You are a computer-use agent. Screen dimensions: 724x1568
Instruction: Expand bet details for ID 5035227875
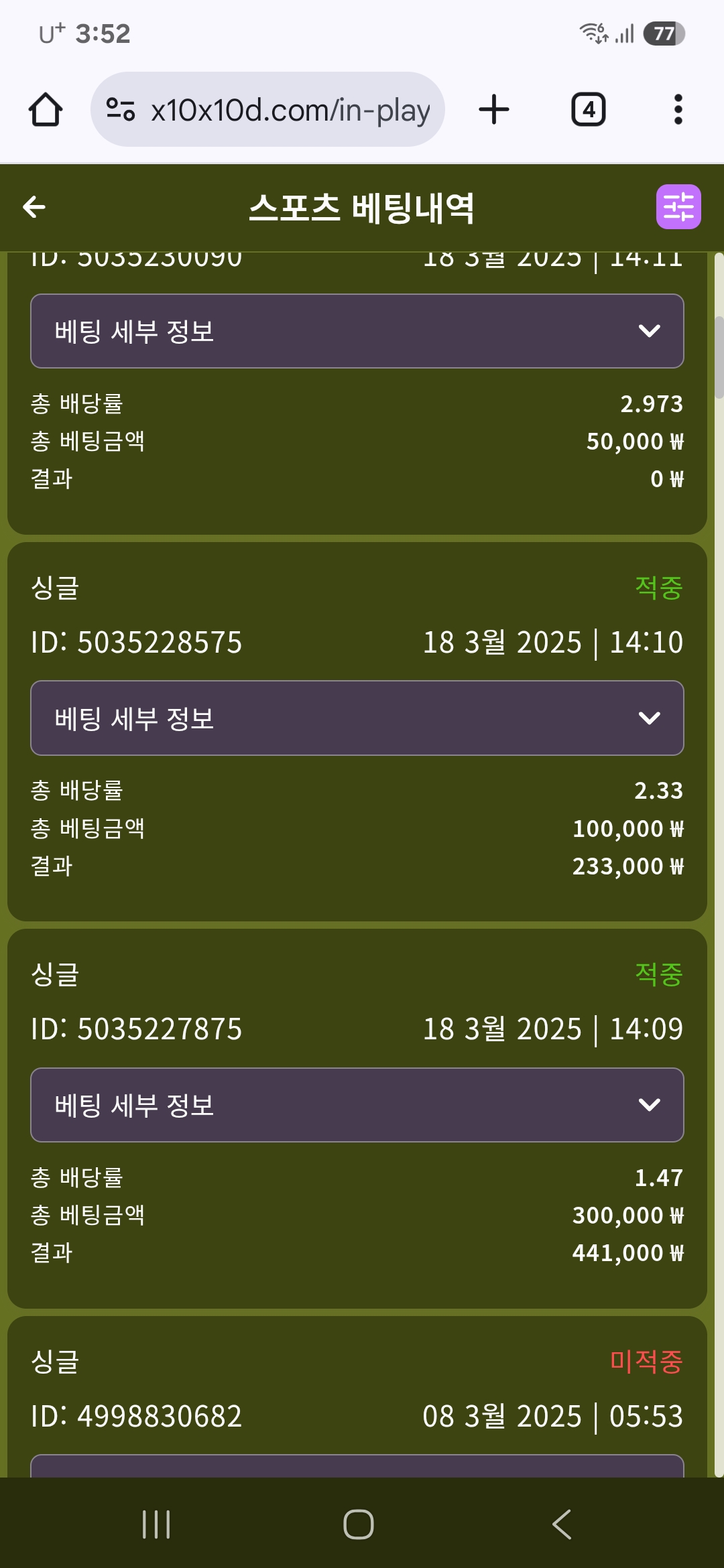pos(357,1104)
